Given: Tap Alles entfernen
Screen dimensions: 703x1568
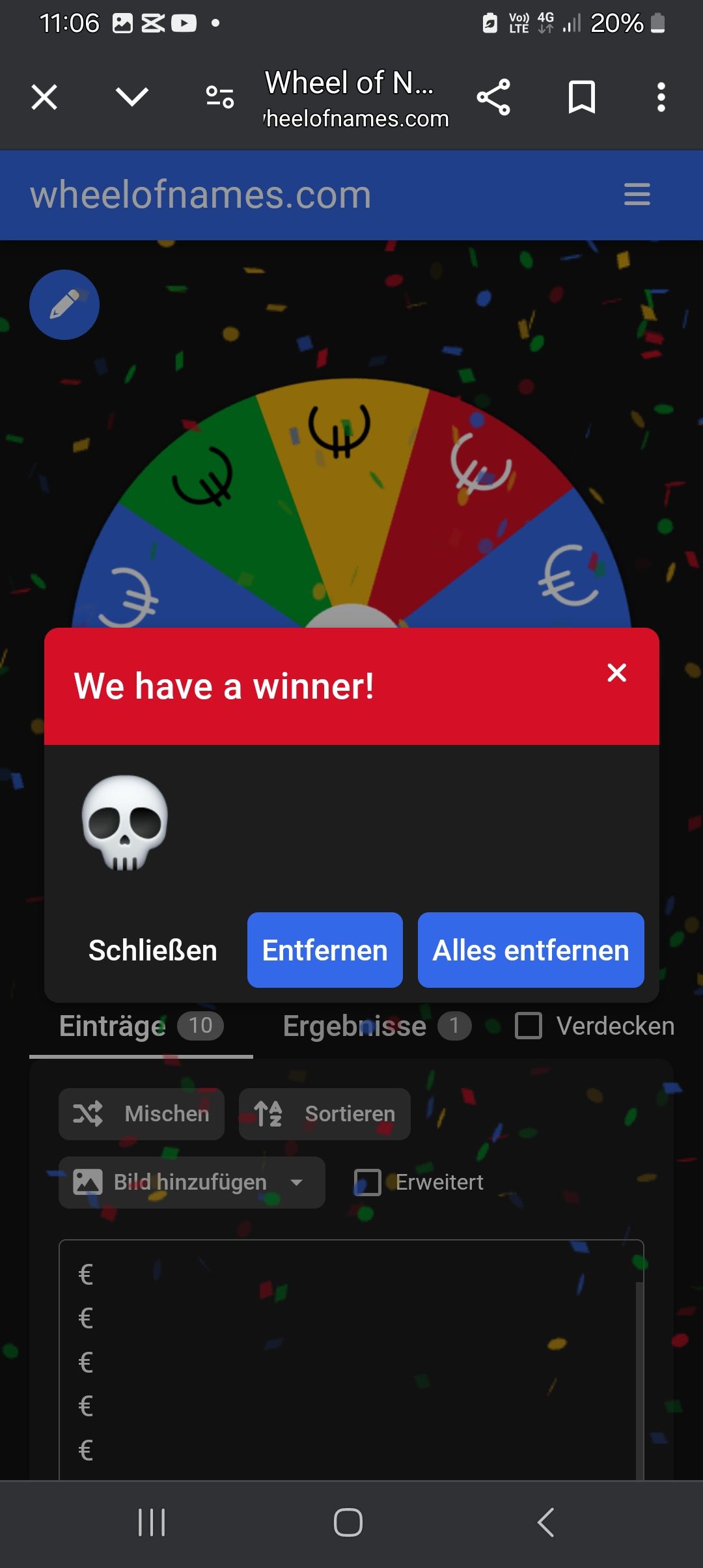Looking at the screenshot, I should (x=531, y=950).
